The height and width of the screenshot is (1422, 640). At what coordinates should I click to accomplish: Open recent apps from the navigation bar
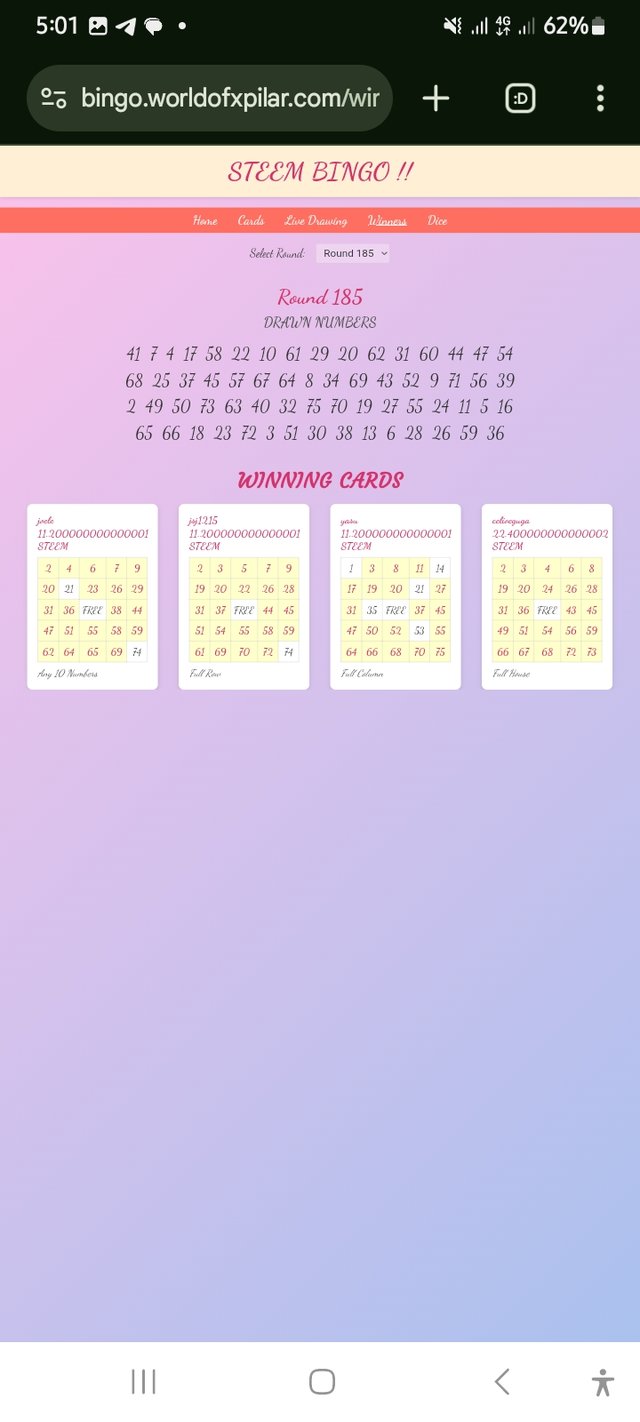pos(143,1382)
